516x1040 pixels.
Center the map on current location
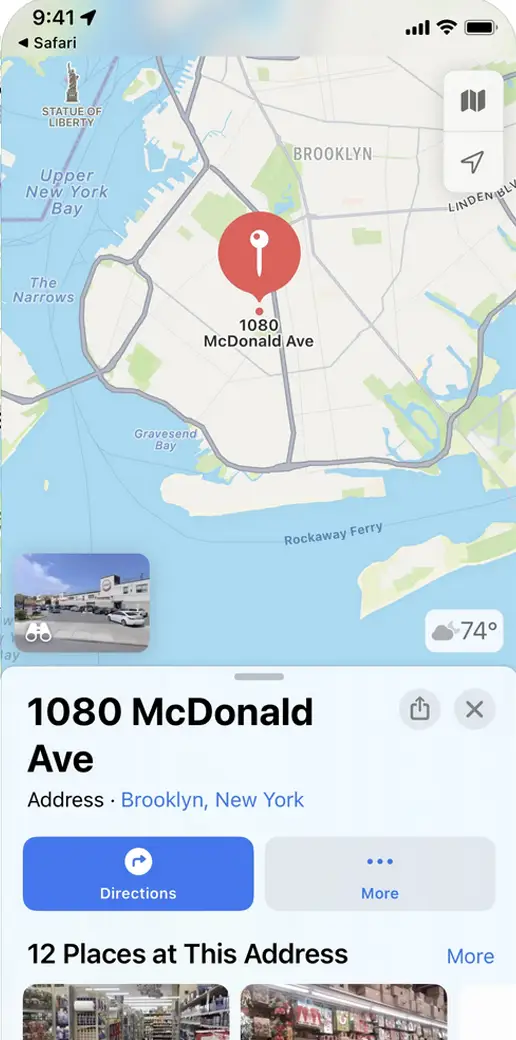tap(473, 162)
